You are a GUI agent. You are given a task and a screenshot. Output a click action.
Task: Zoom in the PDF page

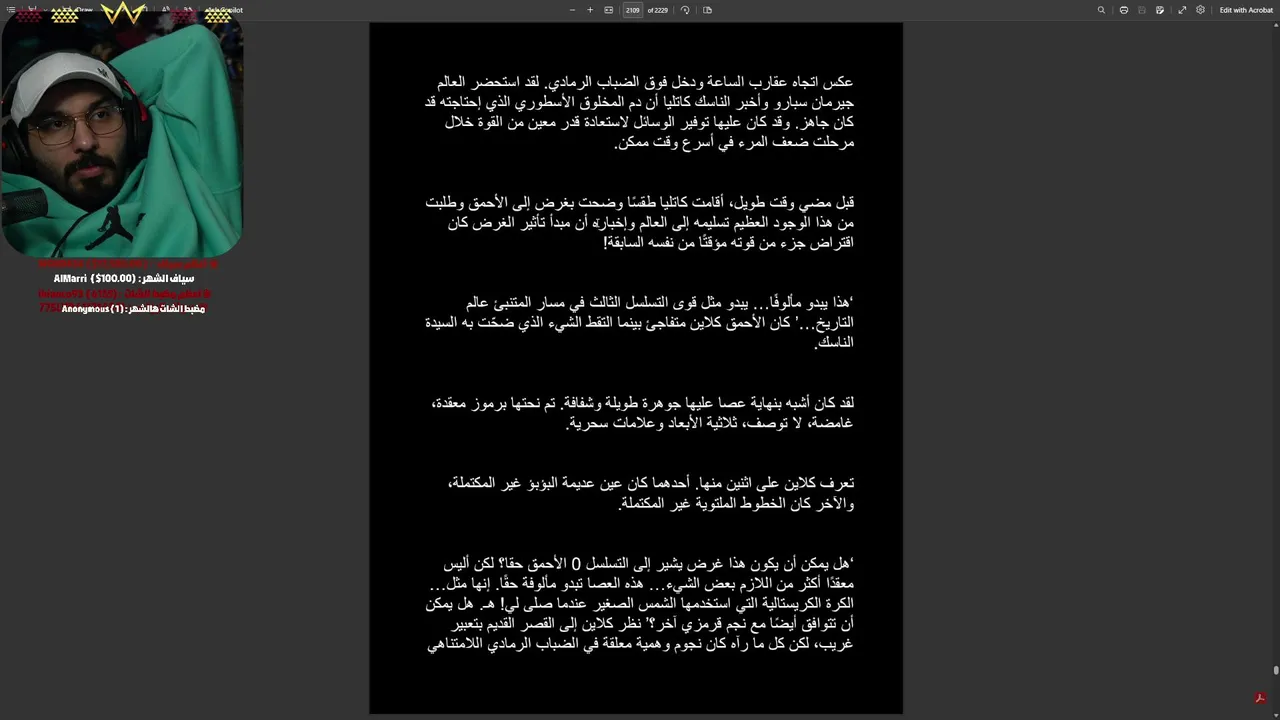point(590,10)
